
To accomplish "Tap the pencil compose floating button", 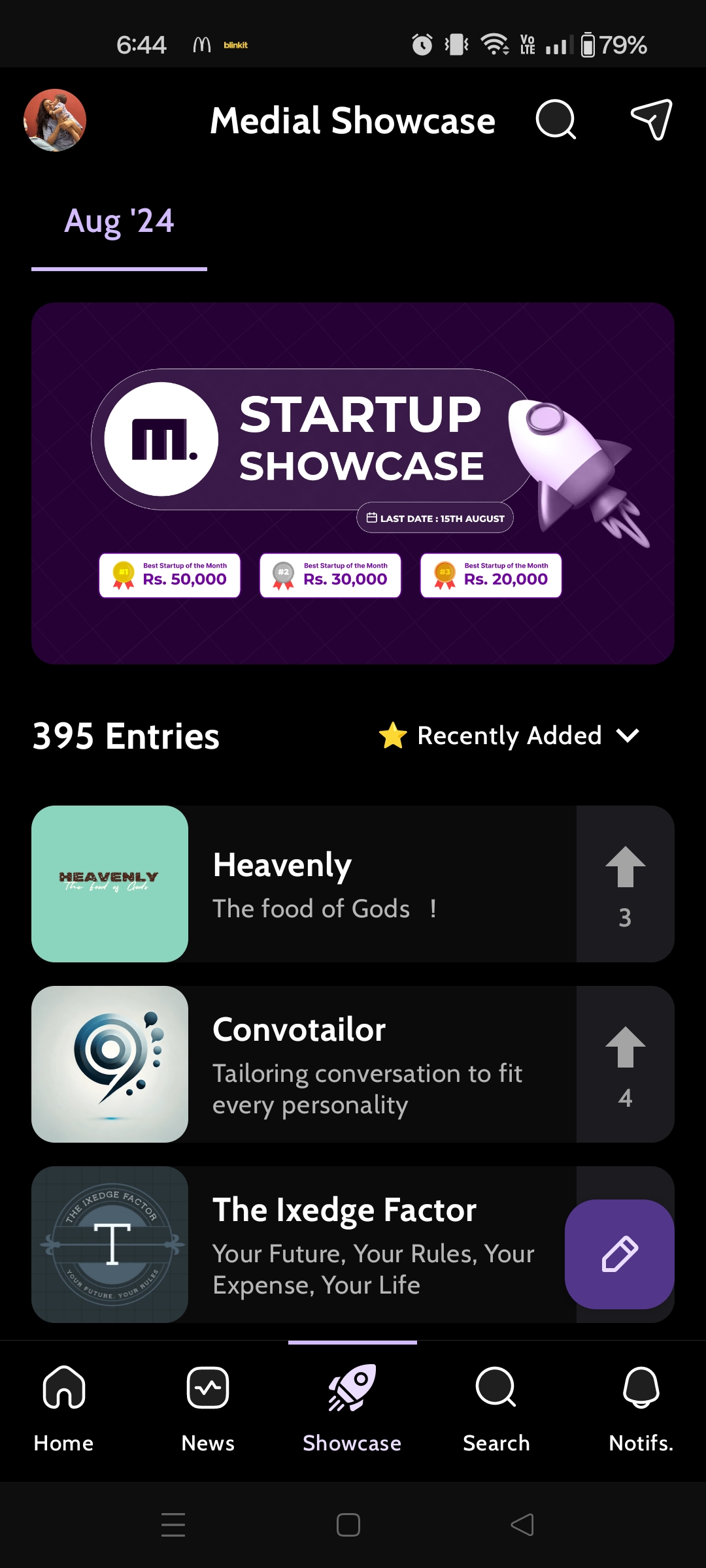I will 619,1254.
